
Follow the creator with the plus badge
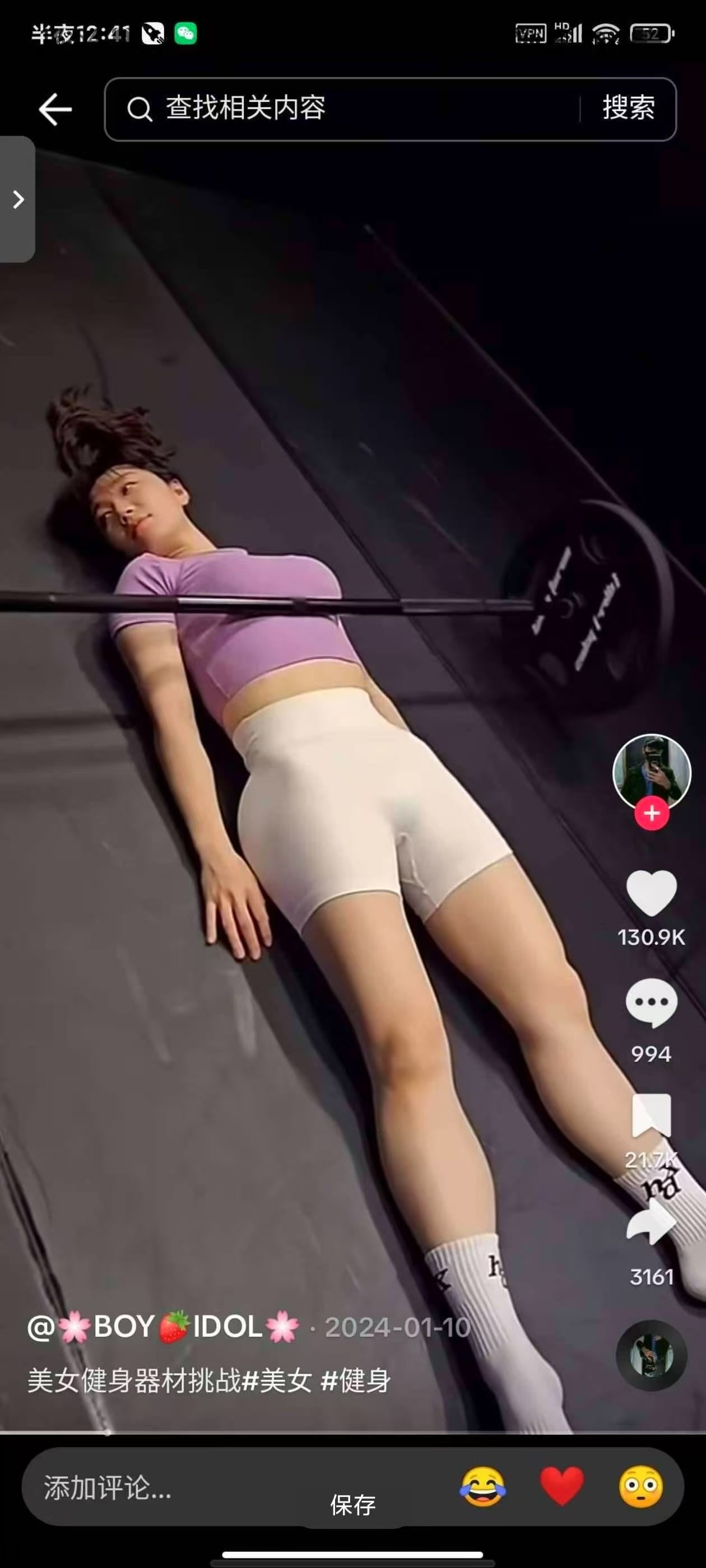click(x=651, y=813)
